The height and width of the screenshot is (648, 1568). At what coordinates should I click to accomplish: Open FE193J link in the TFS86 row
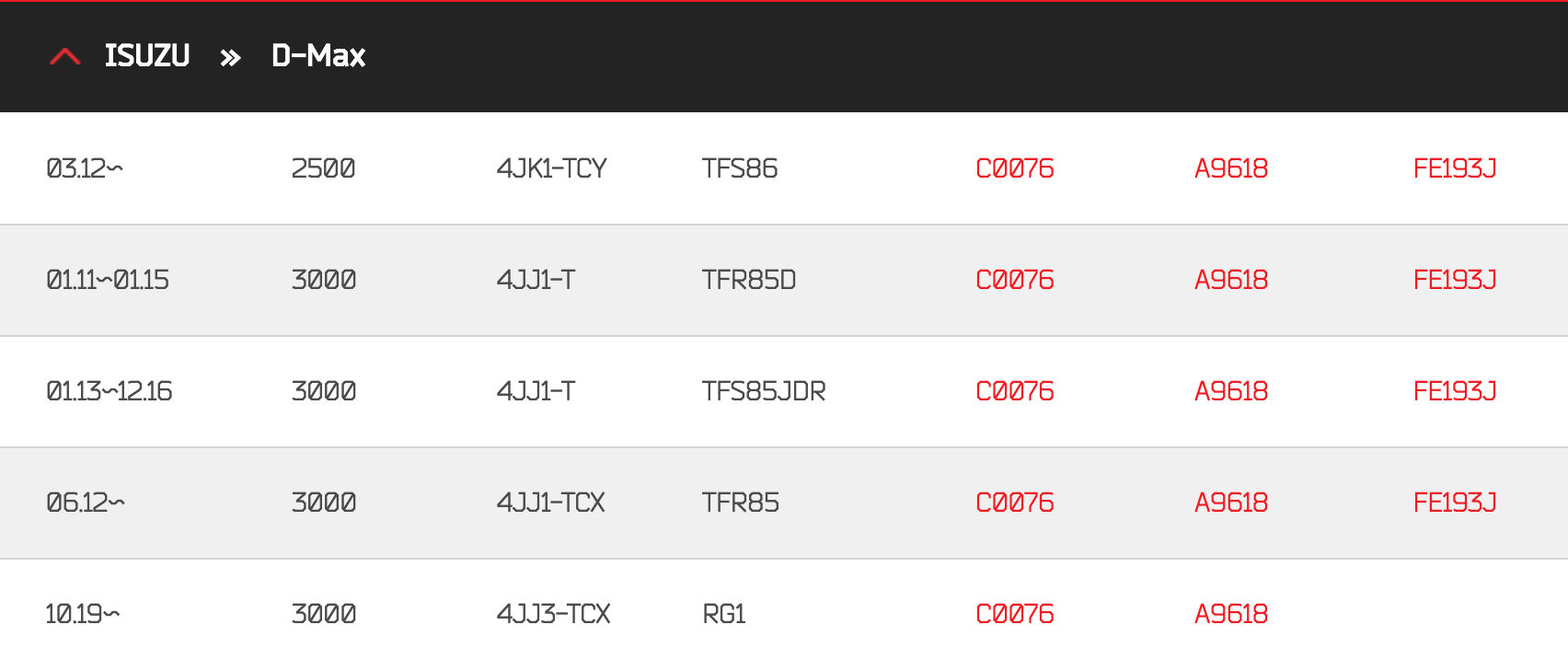(1454, 168)
